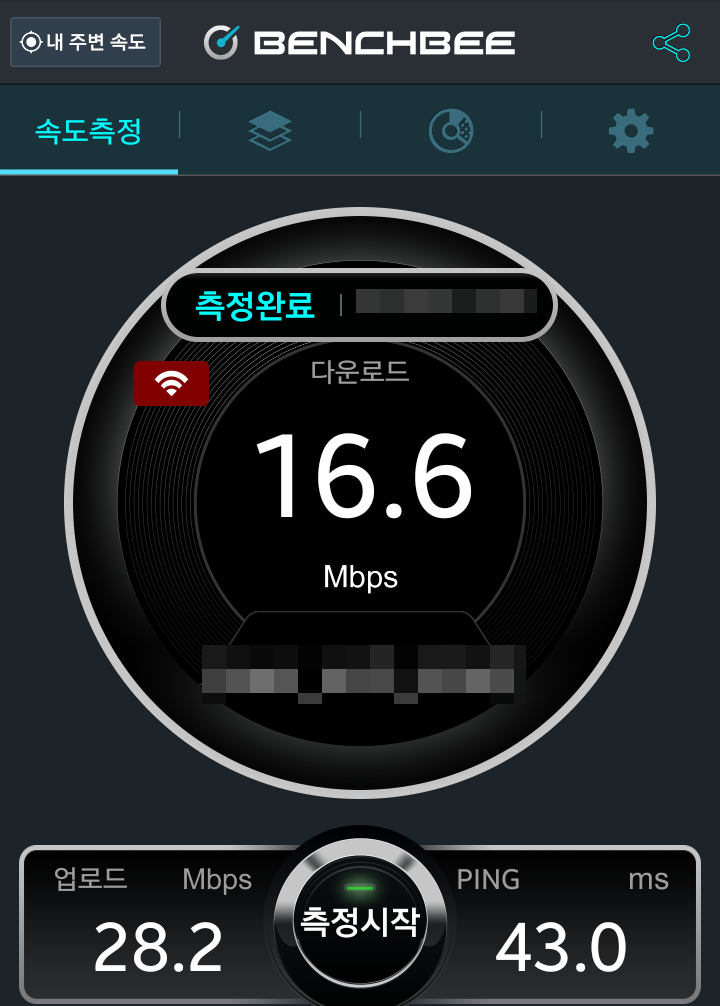Open the radar chart tab
The width and height of the screenshot is (720, 1006).
(451, 131)
